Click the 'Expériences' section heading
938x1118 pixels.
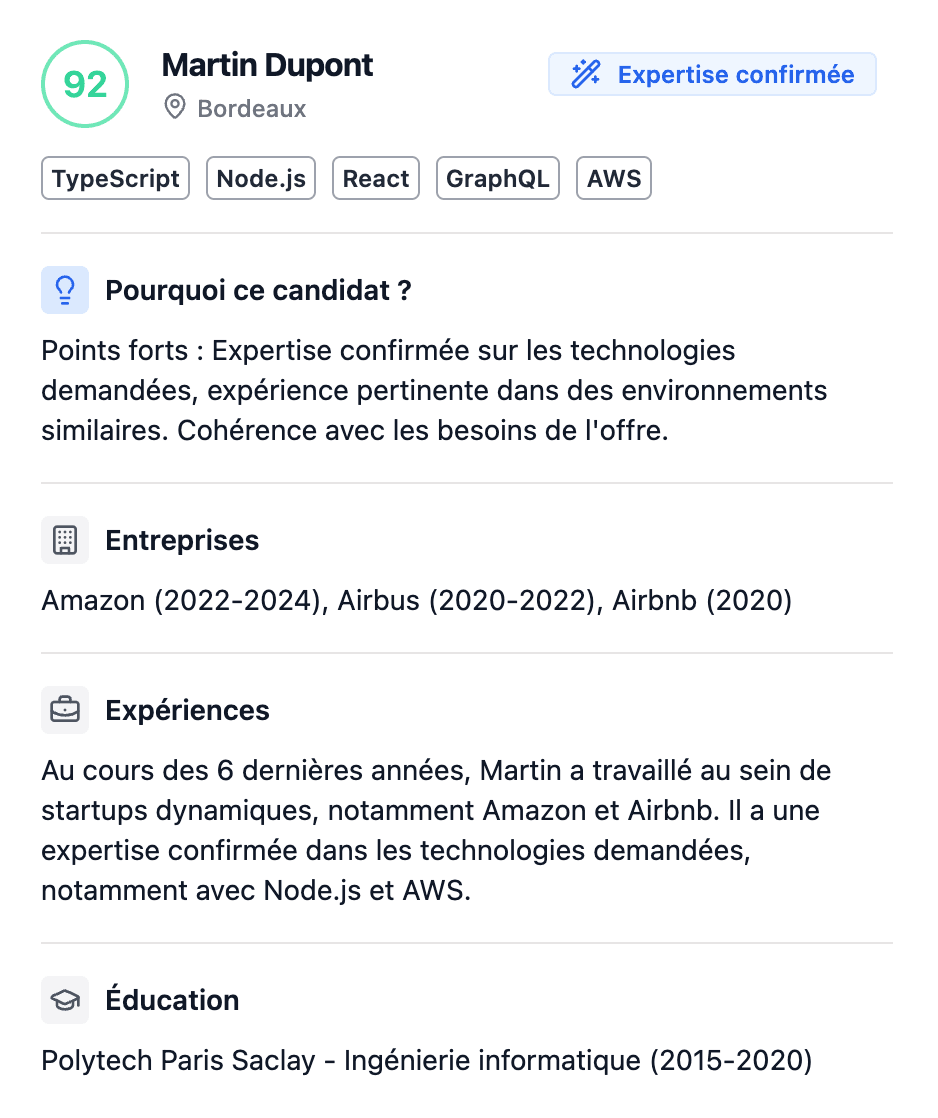(x=186, y=710)
